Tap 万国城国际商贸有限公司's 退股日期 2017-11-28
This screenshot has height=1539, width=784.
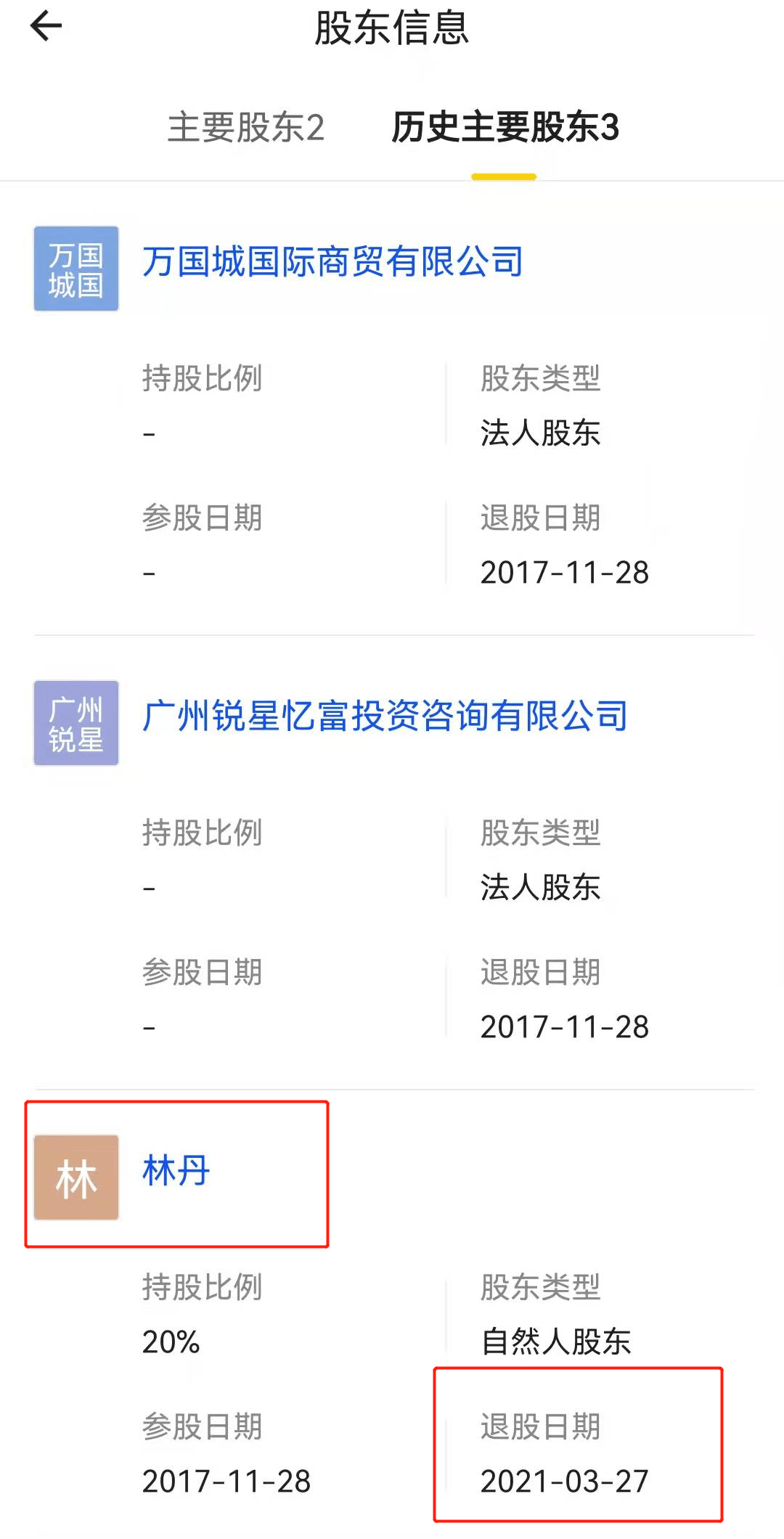coord(565,572)
